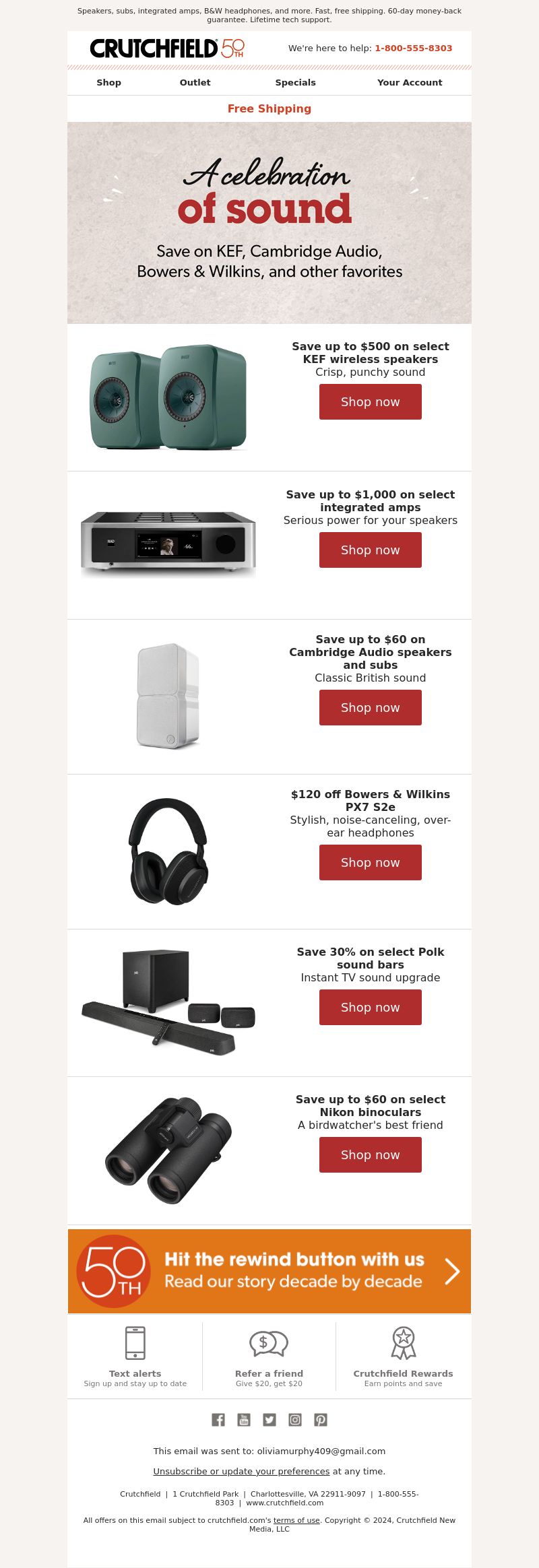
Task: Open the Pinterest icon link
Action: click(321, 1420)
